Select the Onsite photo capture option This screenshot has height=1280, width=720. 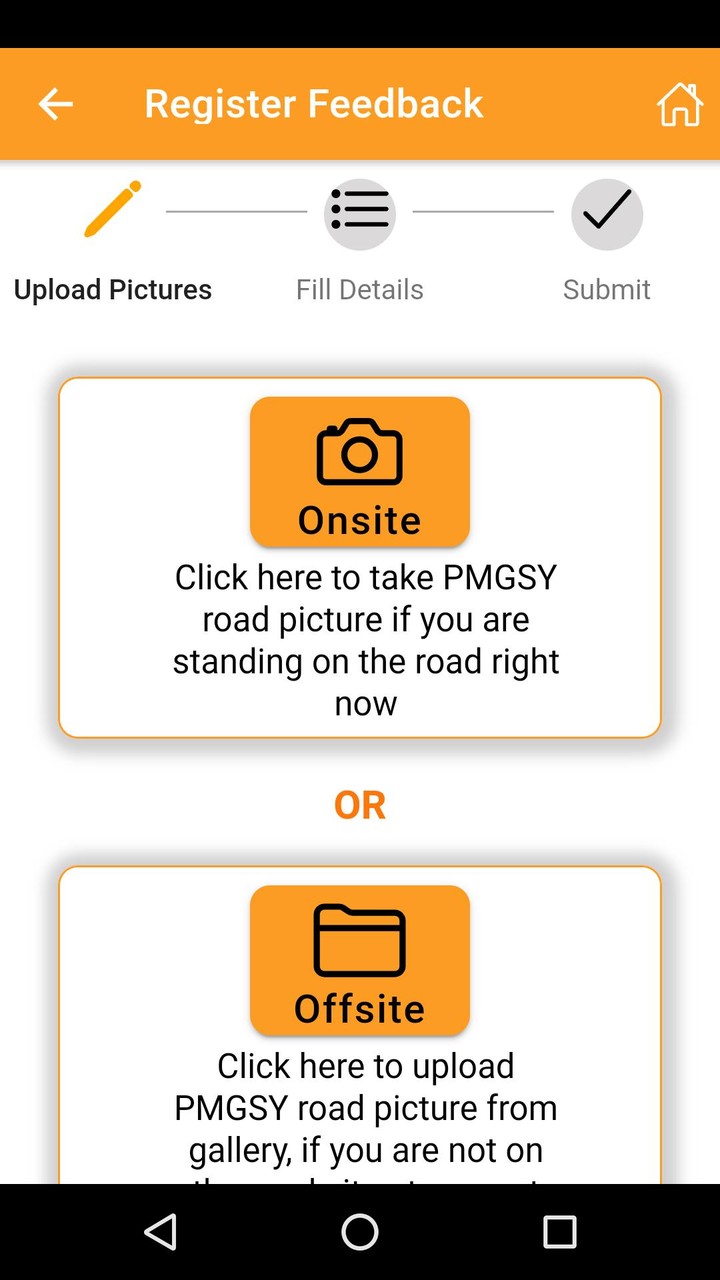[x=360, y=472]
